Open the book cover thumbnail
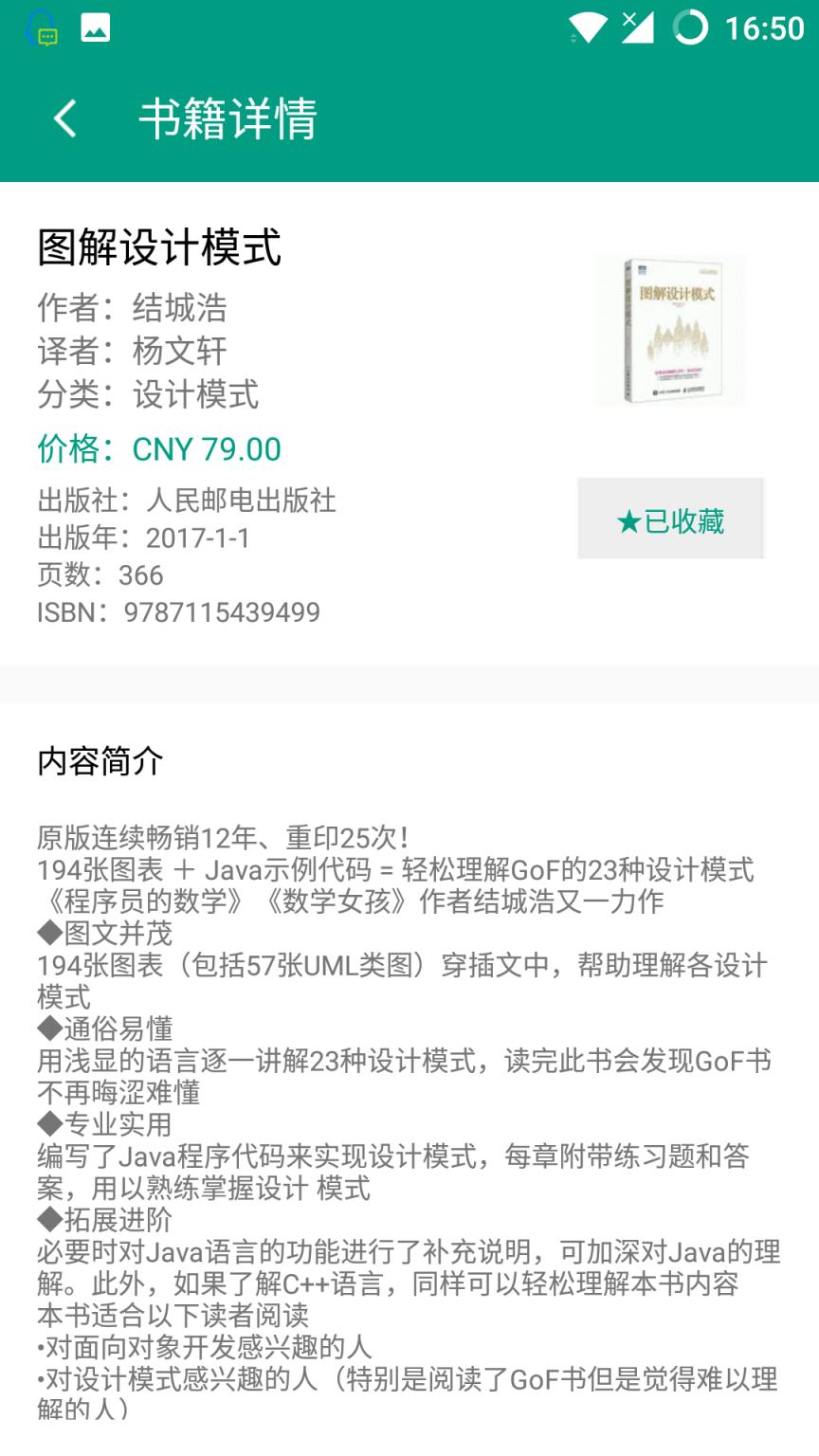 coord(669,330)
